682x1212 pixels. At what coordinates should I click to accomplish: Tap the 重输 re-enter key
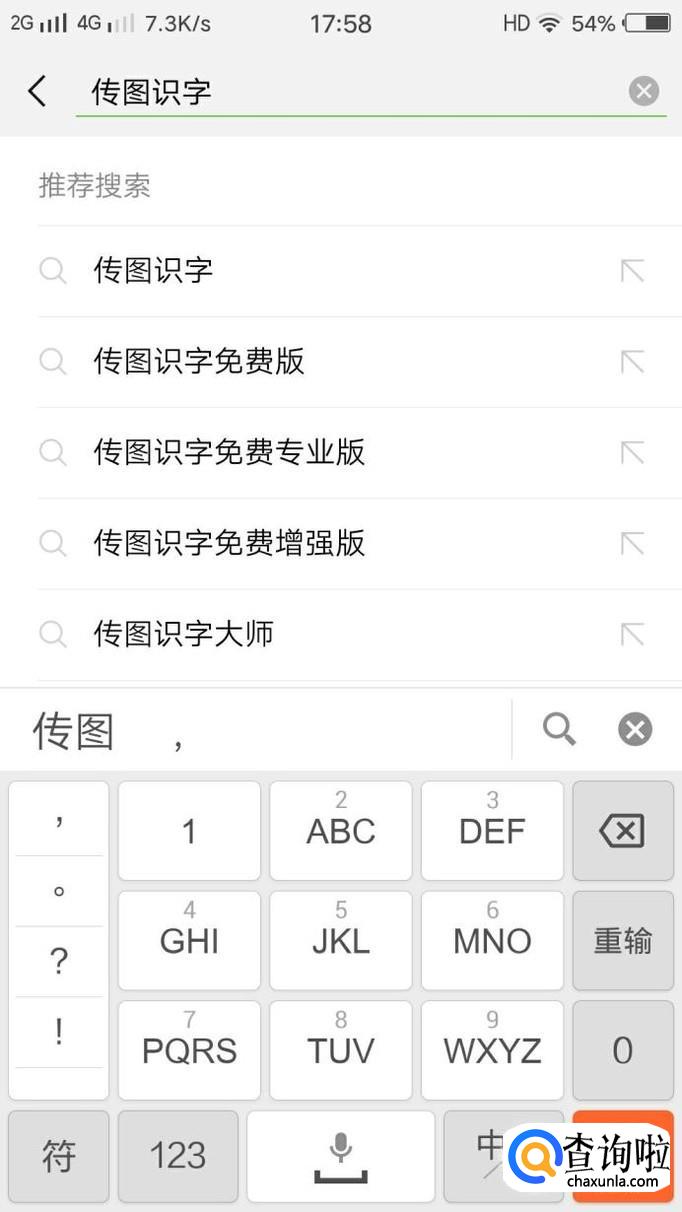pyautogui.click(x=622, y=941)
